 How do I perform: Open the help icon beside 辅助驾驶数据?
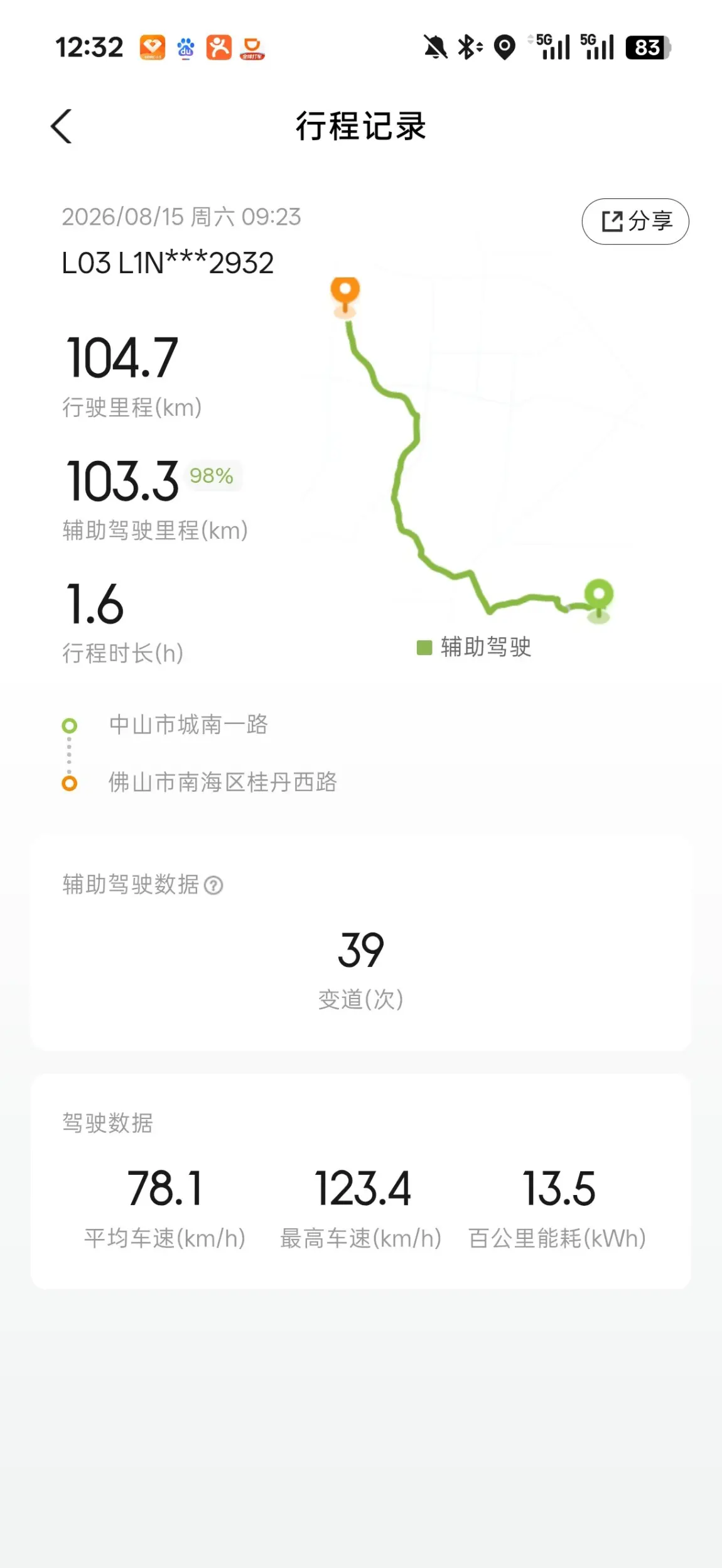point(213,885)
